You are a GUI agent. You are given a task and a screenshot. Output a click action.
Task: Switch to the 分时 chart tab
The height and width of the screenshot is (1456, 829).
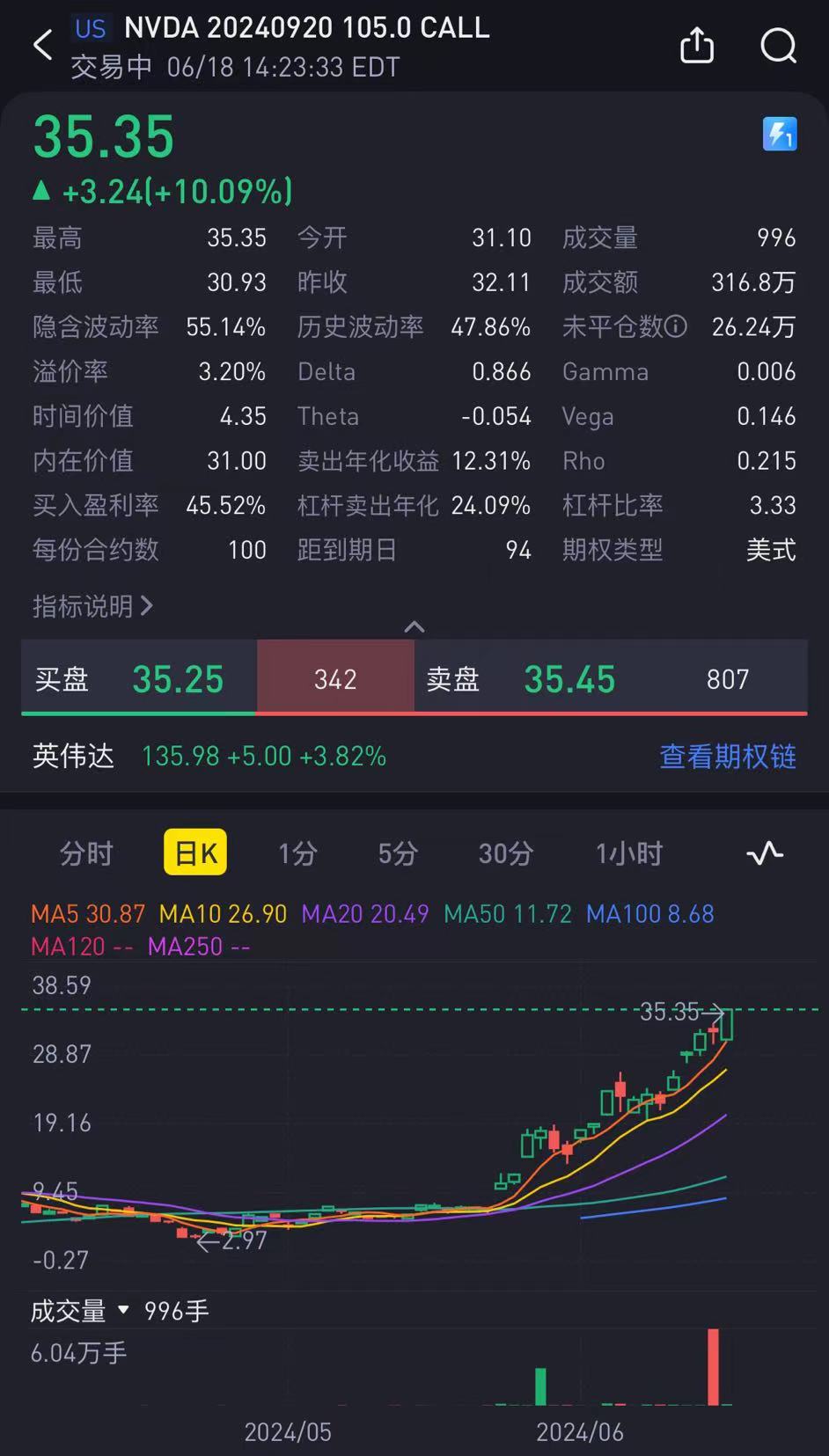click(x=86, y=852)
